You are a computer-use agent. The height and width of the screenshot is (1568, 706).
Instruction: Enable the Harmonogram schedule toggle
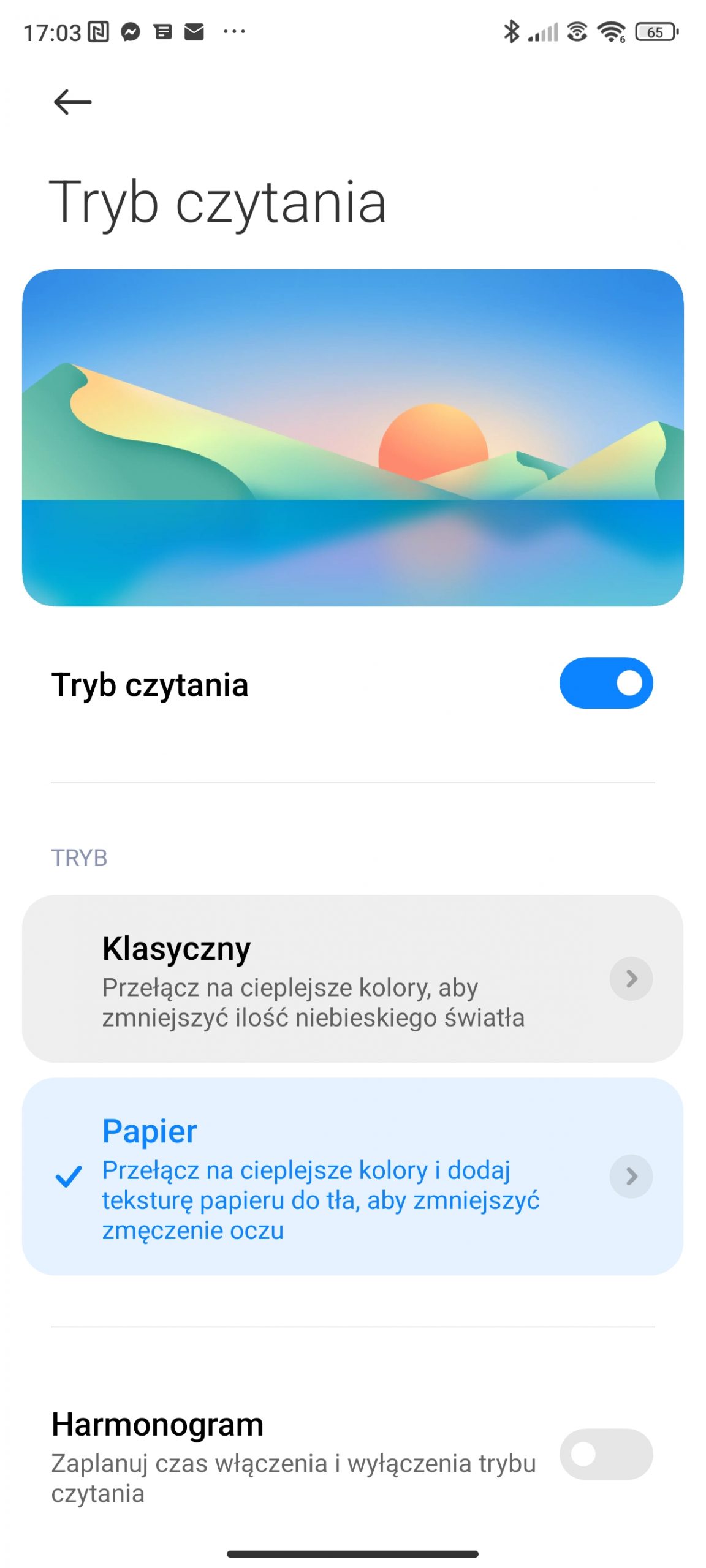[x=605, y=1454]
